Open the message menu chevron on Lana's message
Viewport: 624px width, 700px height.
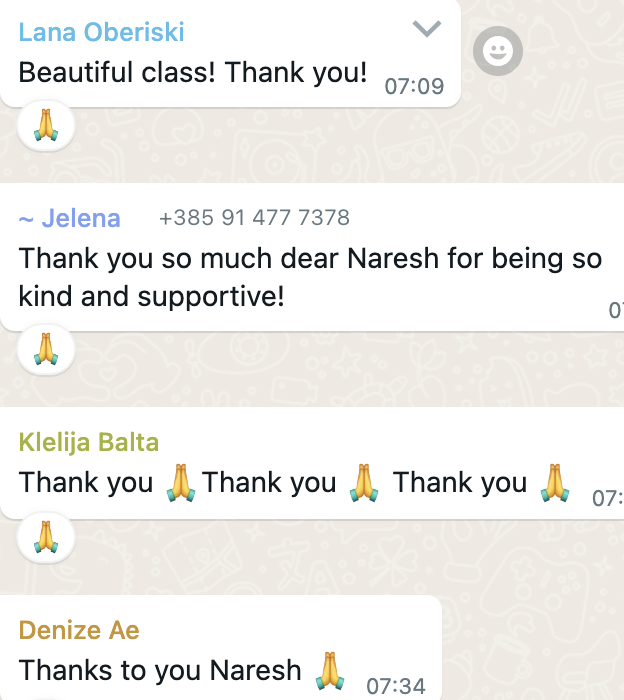[x=427, y=30]
